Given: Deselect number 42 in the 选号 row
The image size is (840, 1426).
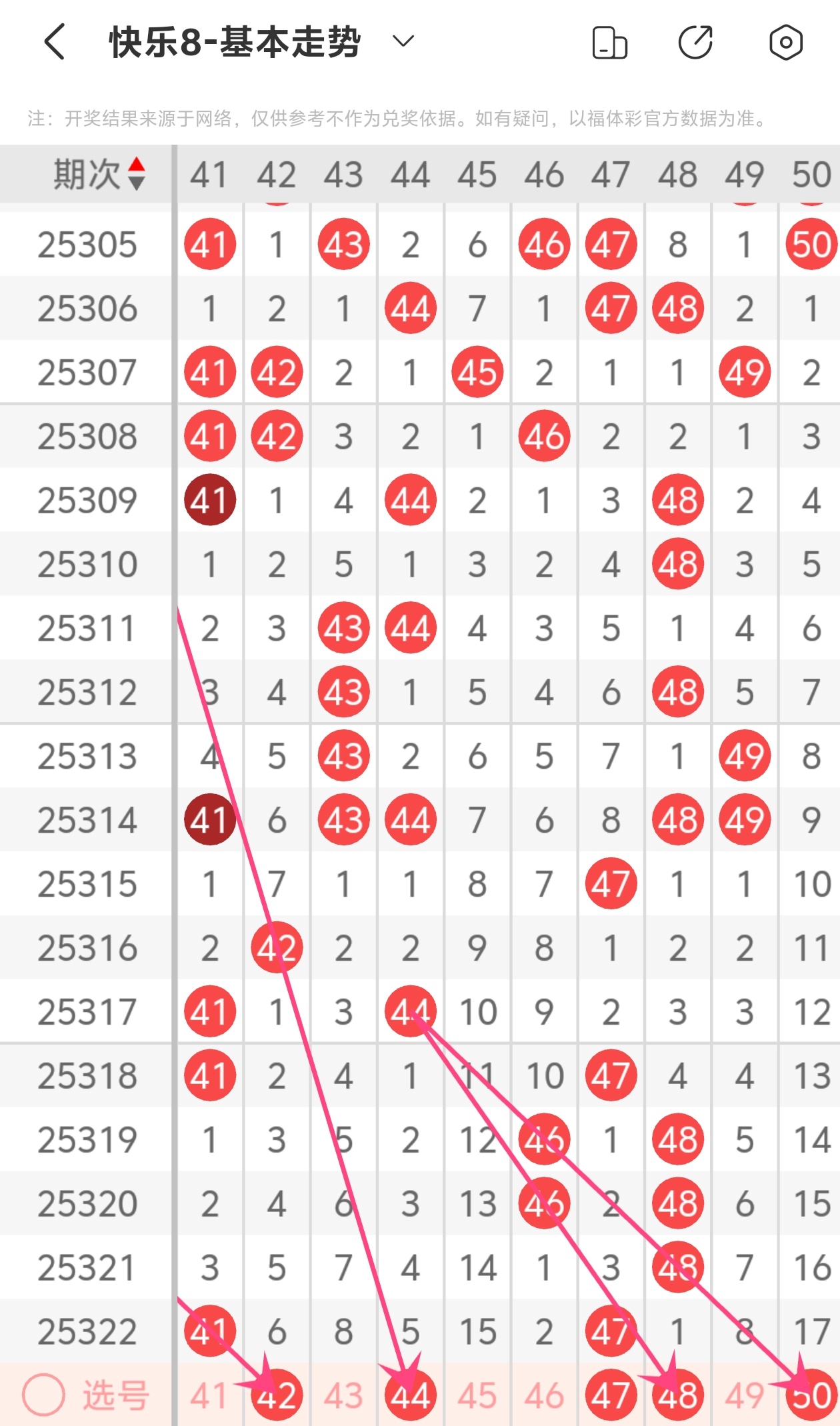Looking at the screenshot, I should [277, 1396].
